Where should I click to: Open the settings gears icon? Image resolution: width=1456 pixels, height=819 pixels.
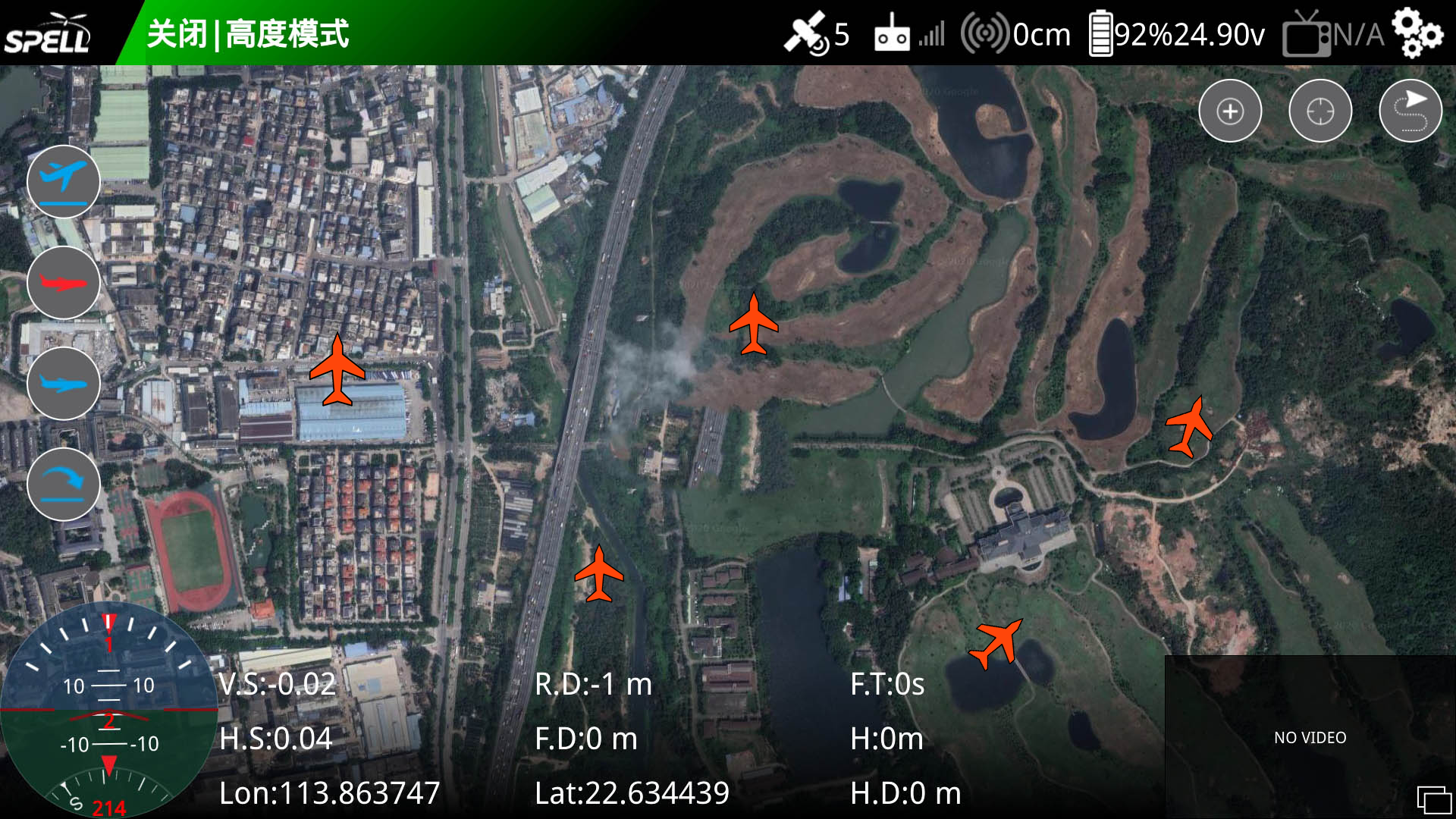1417,33
